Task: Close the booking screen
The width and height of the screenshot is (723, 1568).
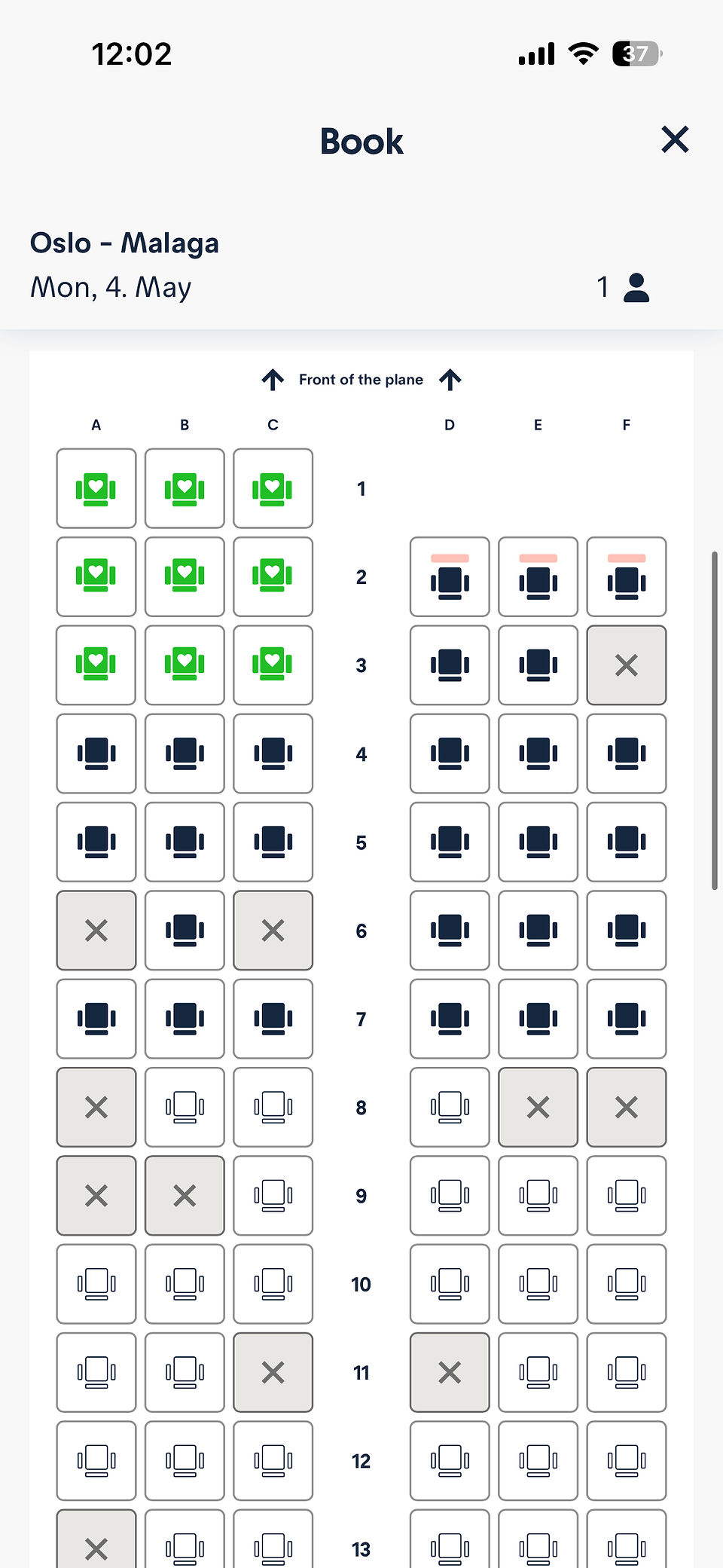Action: (x=675, y=140)
